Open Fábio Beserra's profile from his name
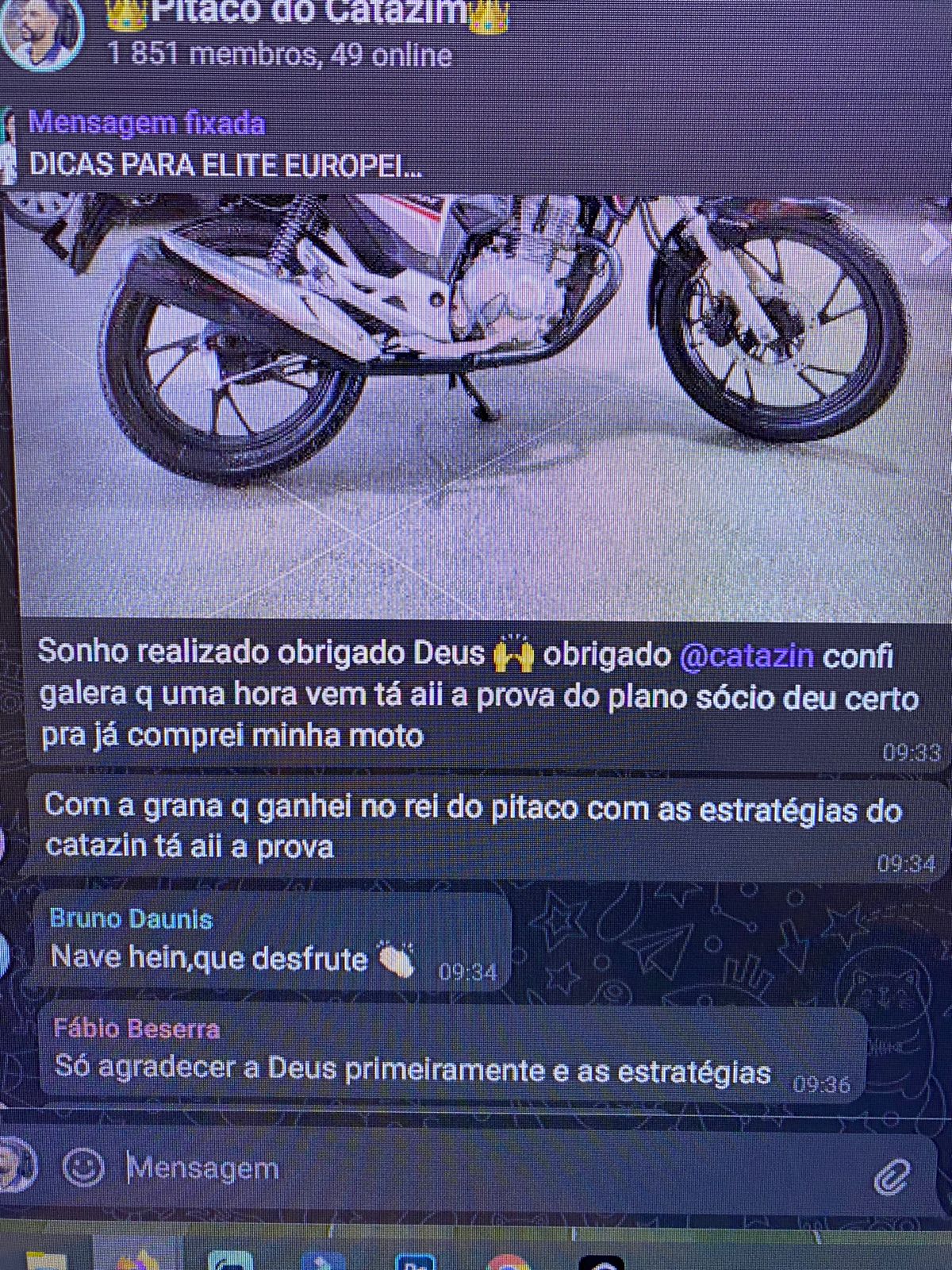952x1270 pixels. 136,1029
